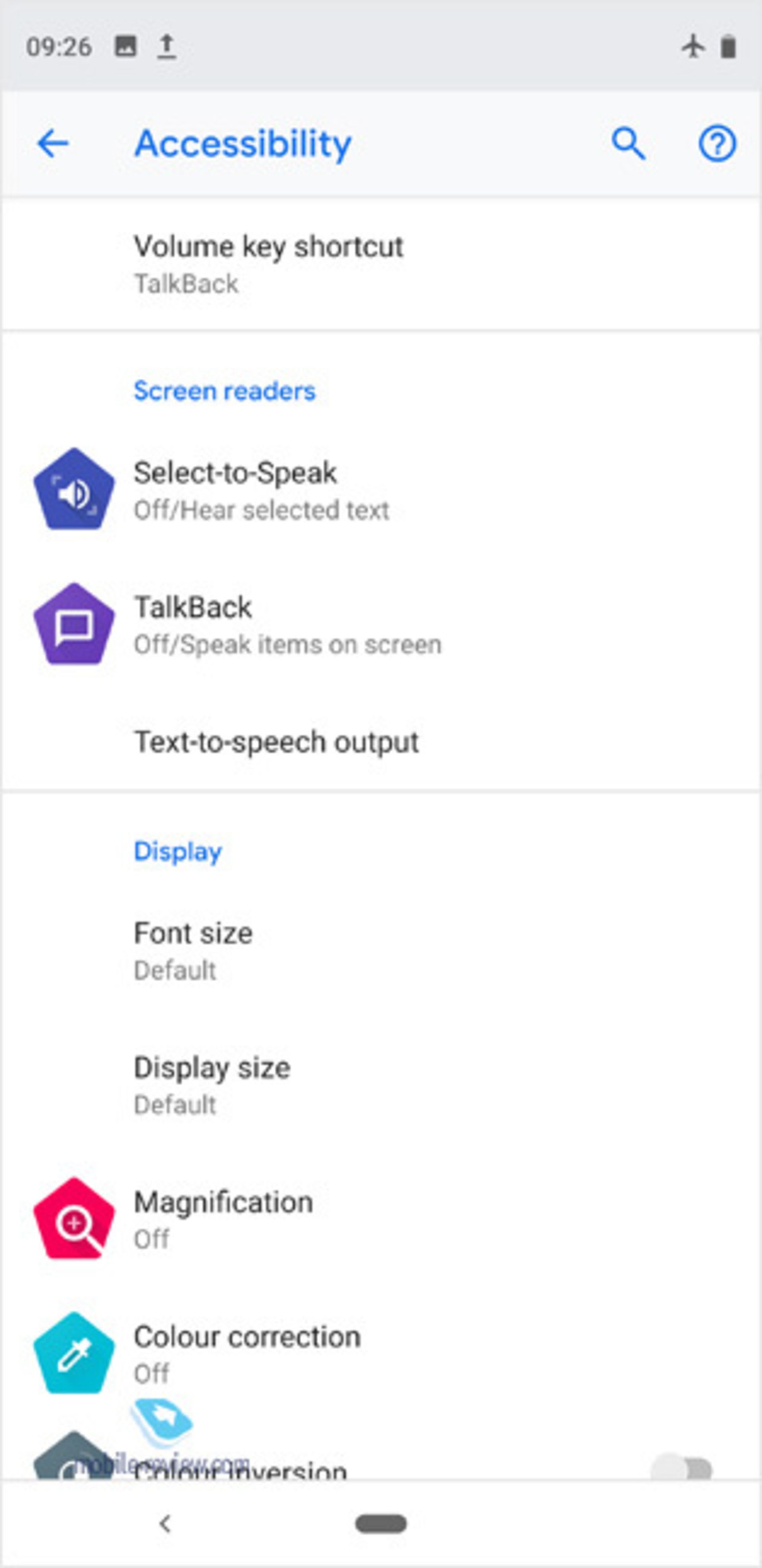
Task: Go back using the header arrow
Action: point(53,144)
